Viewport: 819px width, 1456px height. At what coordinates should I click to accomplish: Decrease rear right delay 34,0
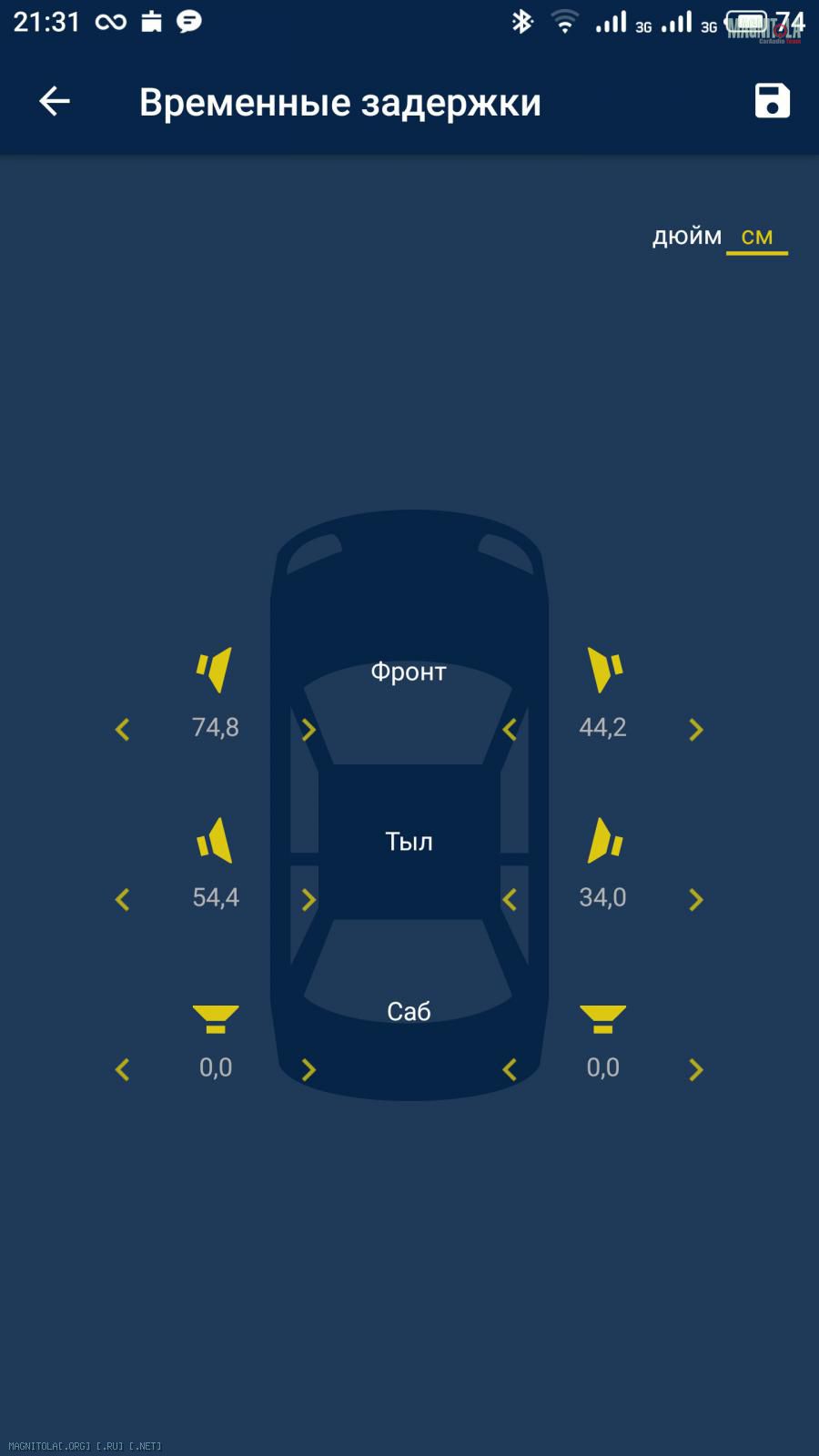(510, 899)
